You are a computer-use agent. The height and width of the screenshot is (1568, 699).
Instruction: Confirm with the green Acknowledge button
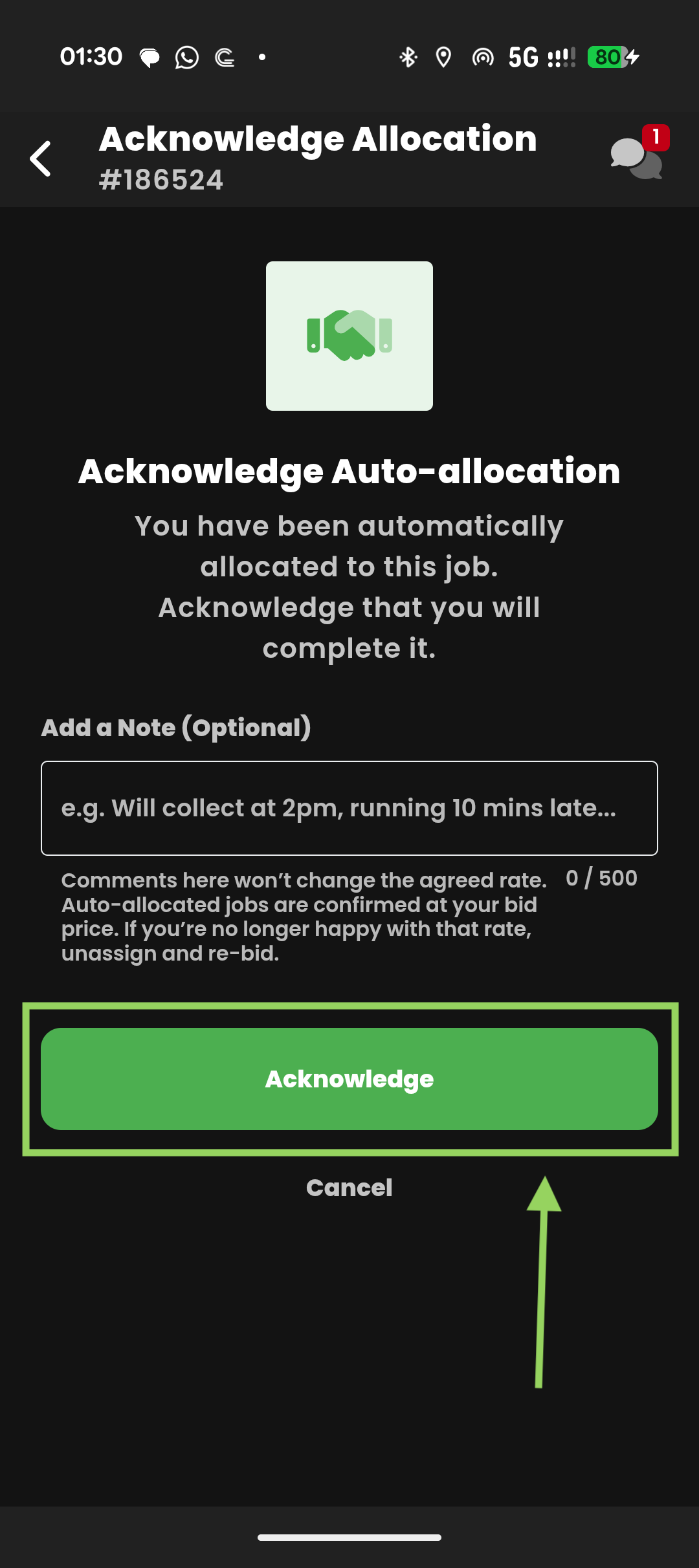click(349, 1078)
